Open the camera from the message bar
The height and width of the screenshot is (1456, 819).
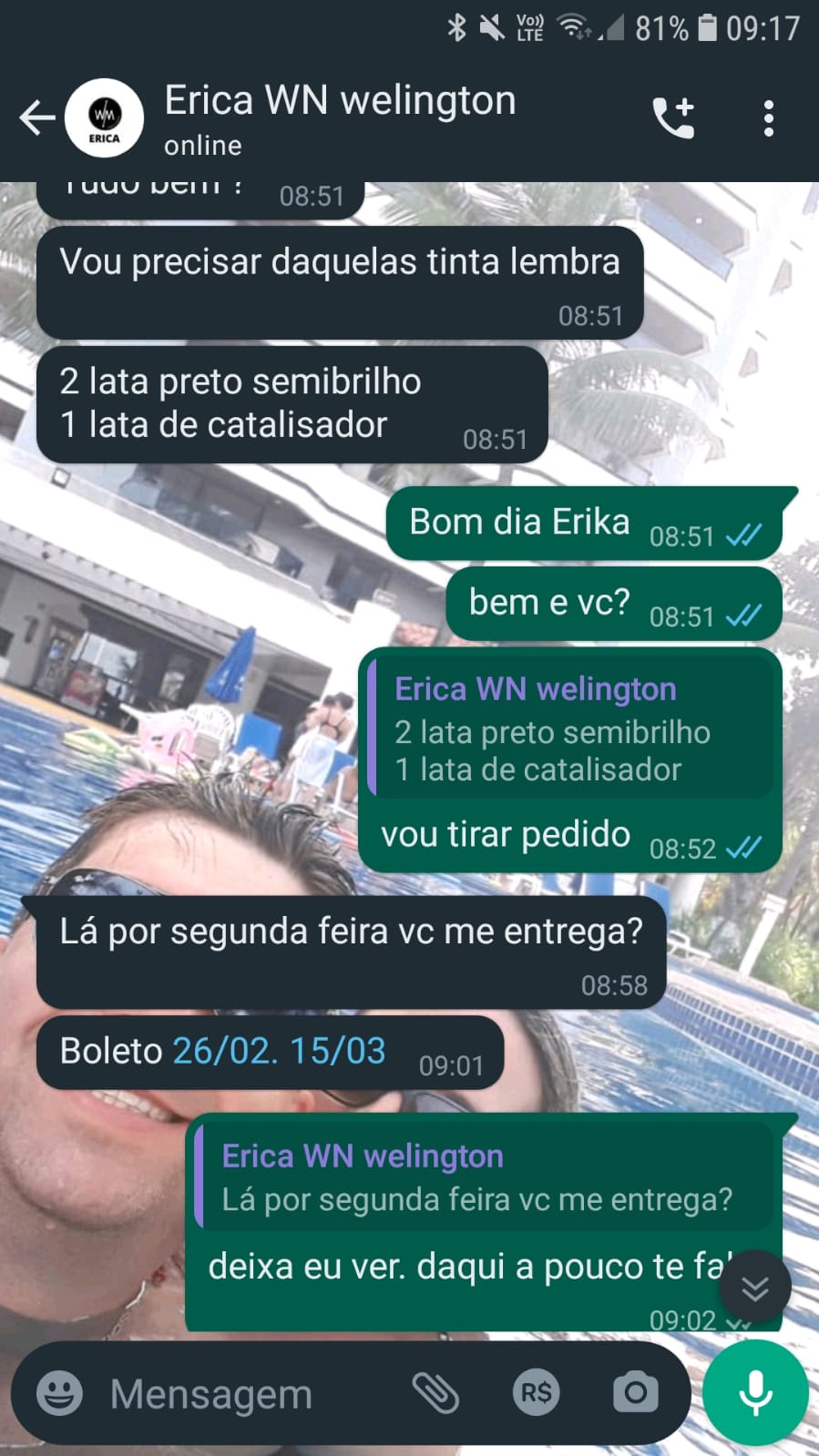pos(635,1393)
